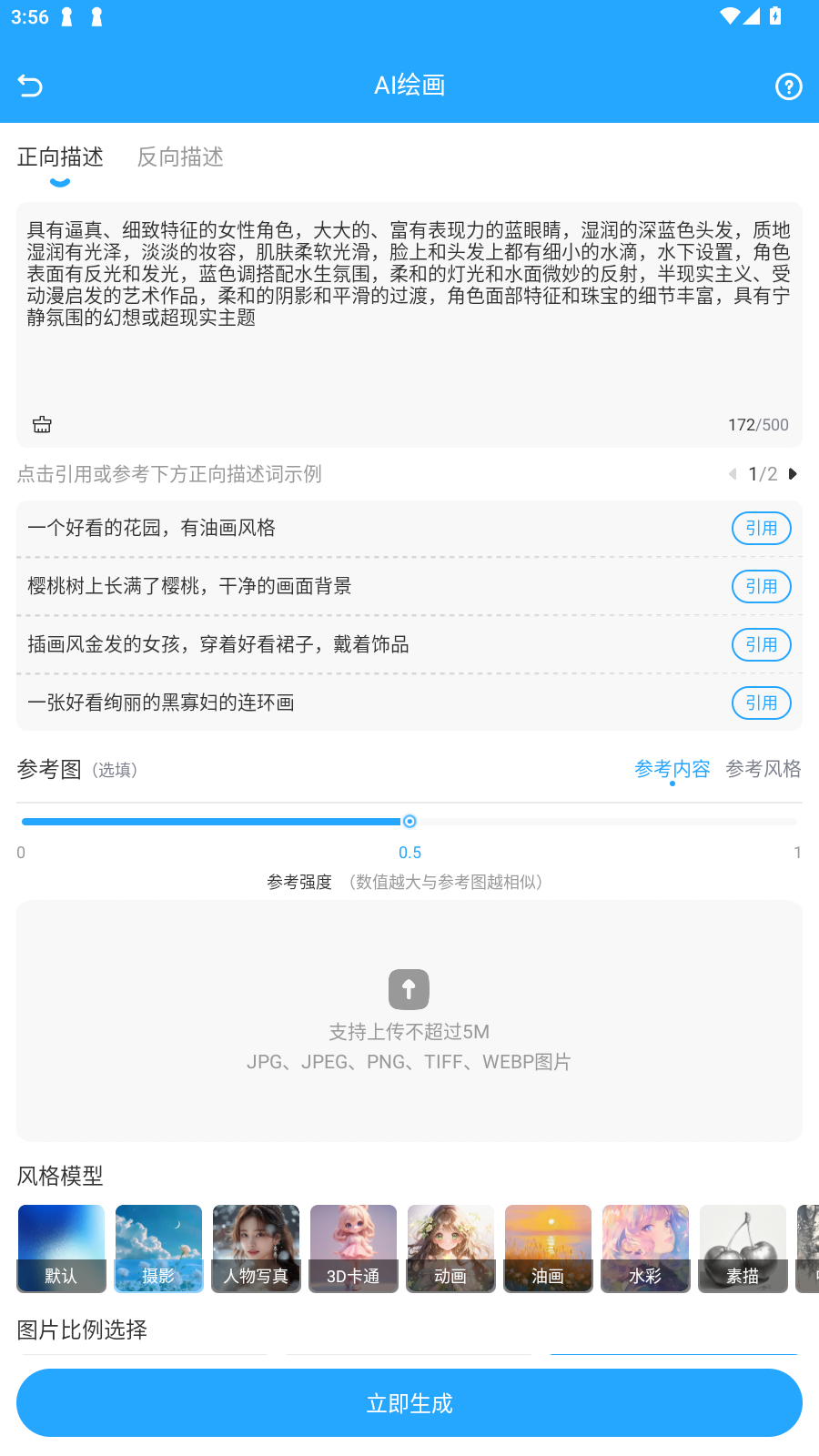819x1456 pixels.
Task: Quote the 黑寡妇的连环画 example
Action: (x=761, y=703)
